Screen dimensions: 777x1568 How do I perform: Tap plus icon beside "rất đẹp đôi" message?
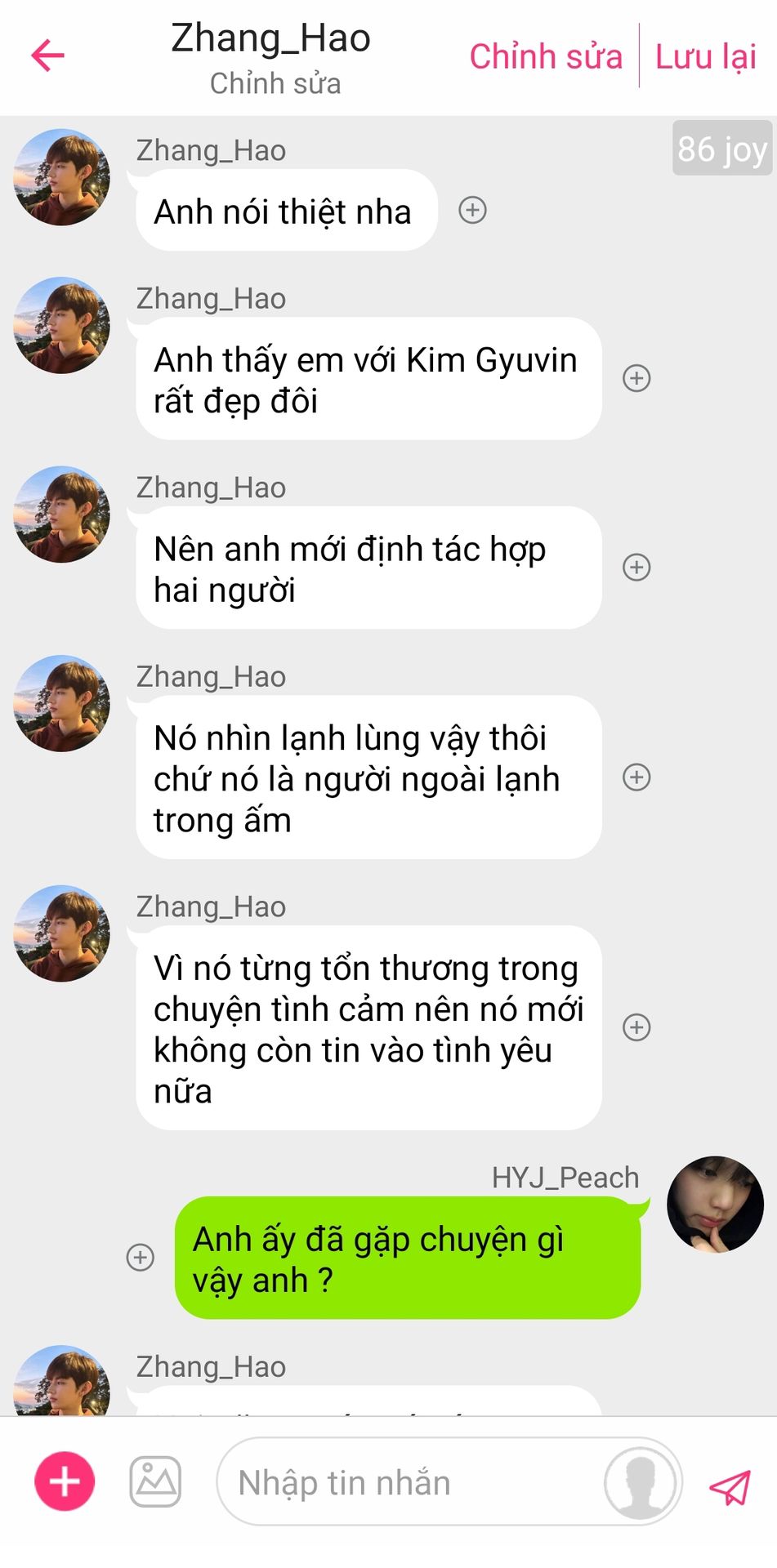pos(636,378)
